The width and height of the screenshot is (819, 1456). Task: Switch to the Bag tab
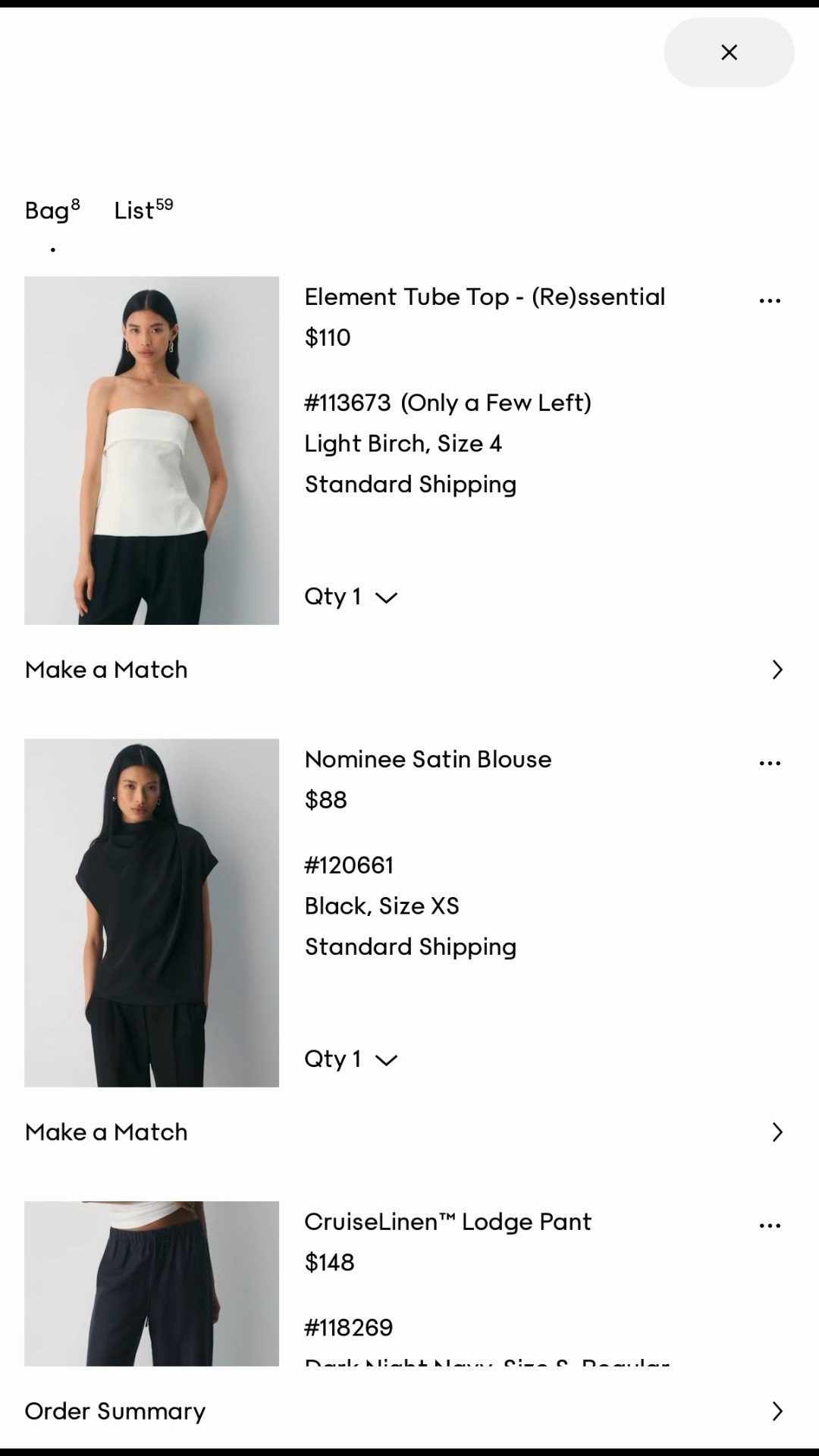(51, 211)
